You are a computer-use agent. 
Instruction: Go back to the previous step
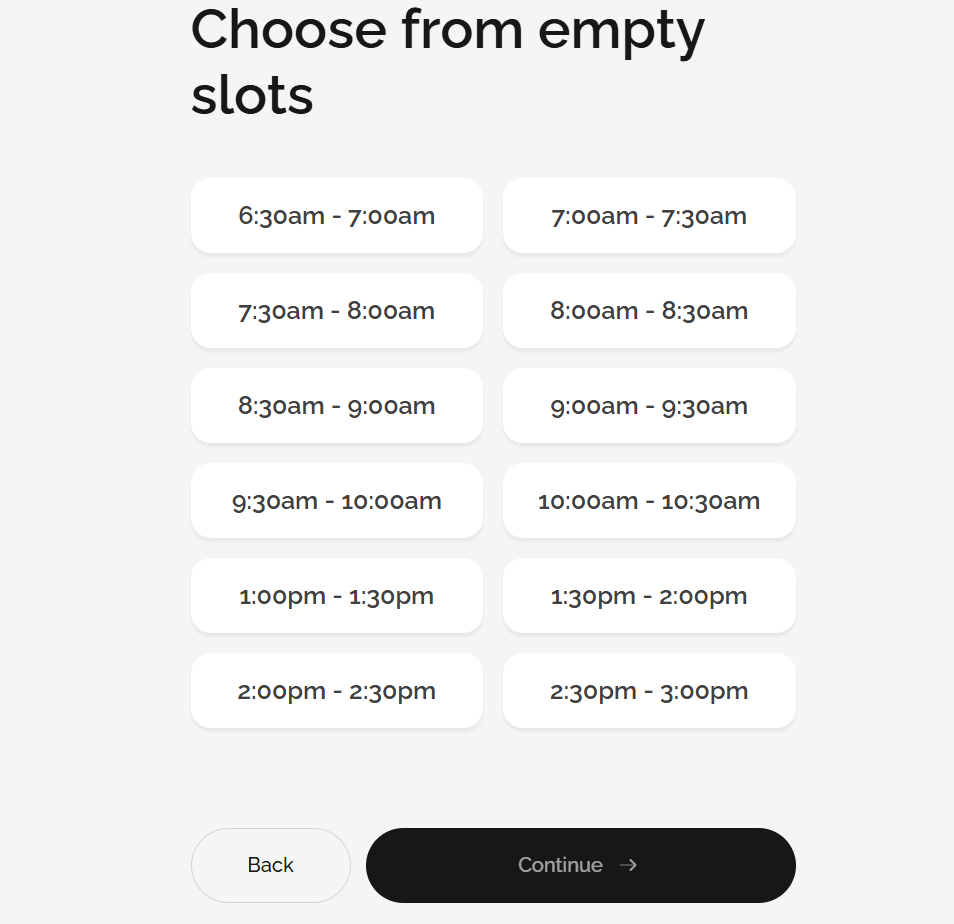pyautogui.click(x=270, y=865)
